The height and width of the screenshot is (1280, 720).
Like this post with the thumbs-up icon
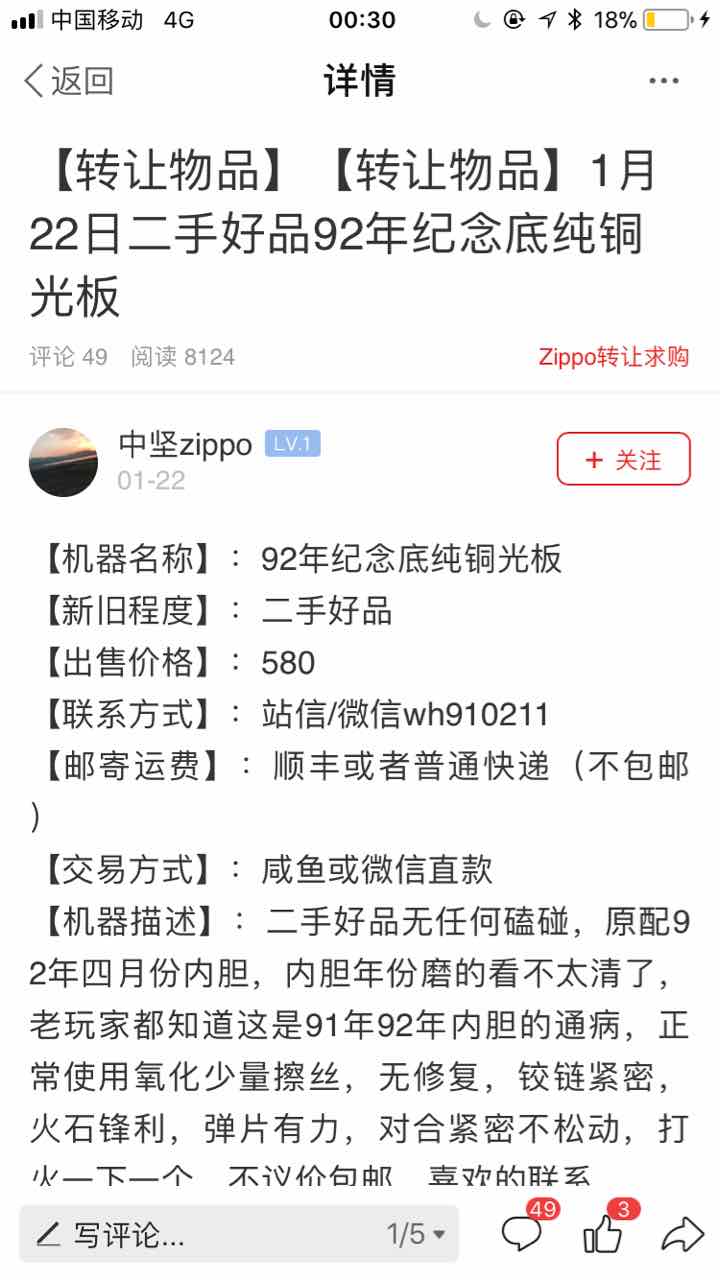coord(603,1234)
